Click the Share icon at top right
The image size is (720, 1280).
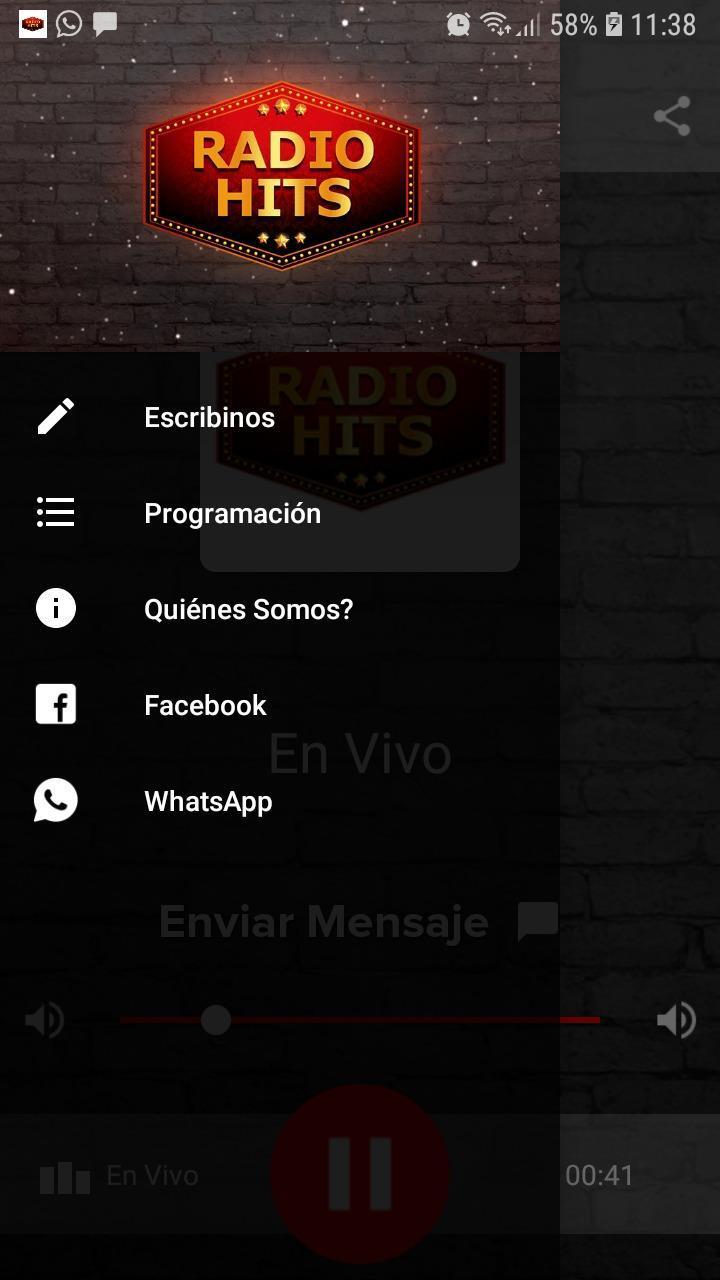[x=672, y=114]
